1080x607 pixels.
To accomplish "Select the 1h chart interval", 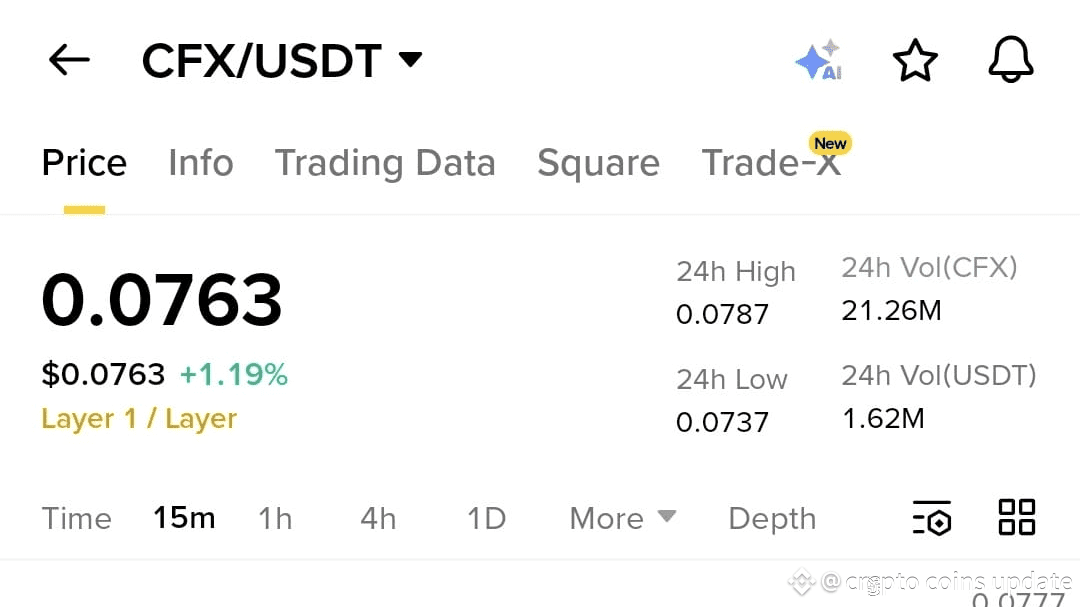I will click(x=275, y=518).
